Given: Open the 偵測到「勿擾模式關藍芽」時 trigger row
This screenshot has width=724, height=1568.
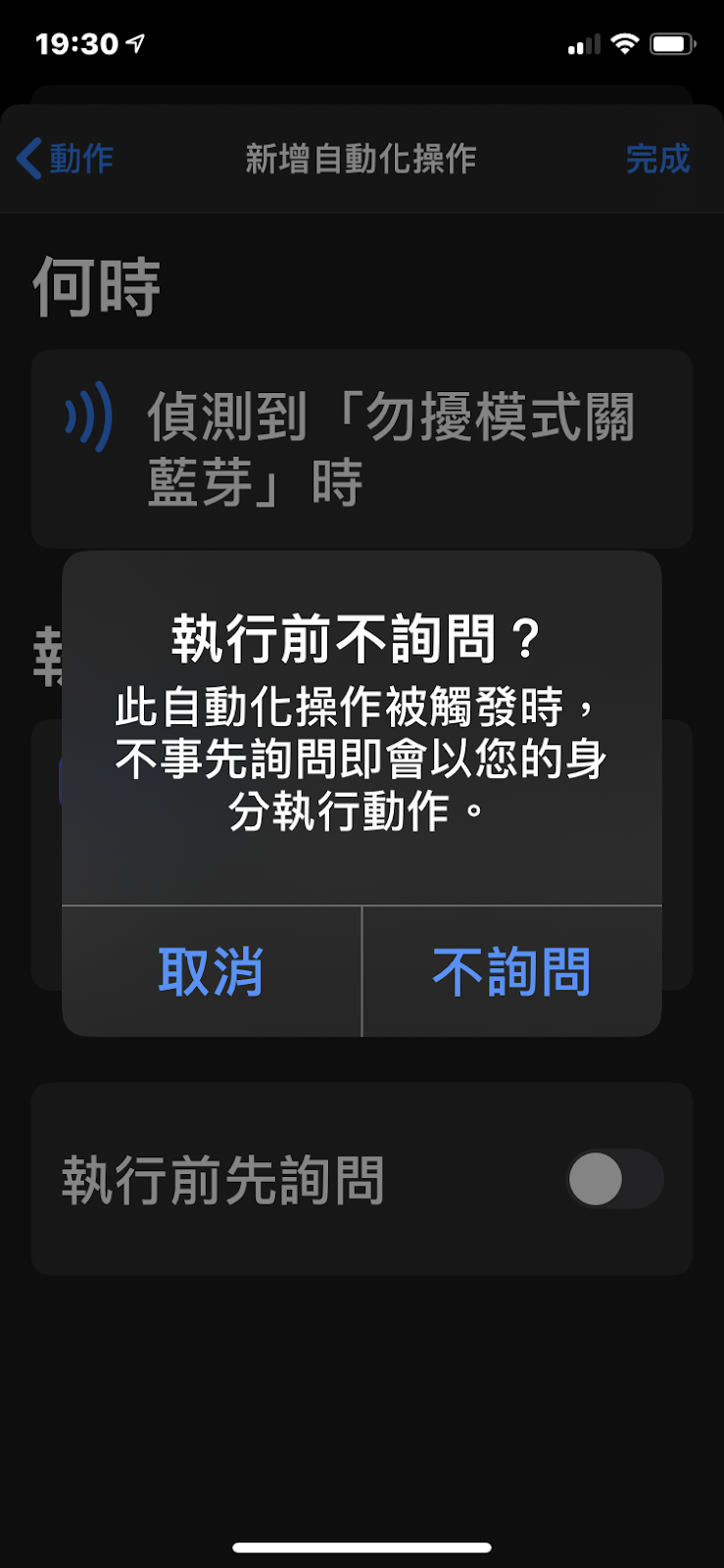Looking at the screenshot, I should click(362, 449).
